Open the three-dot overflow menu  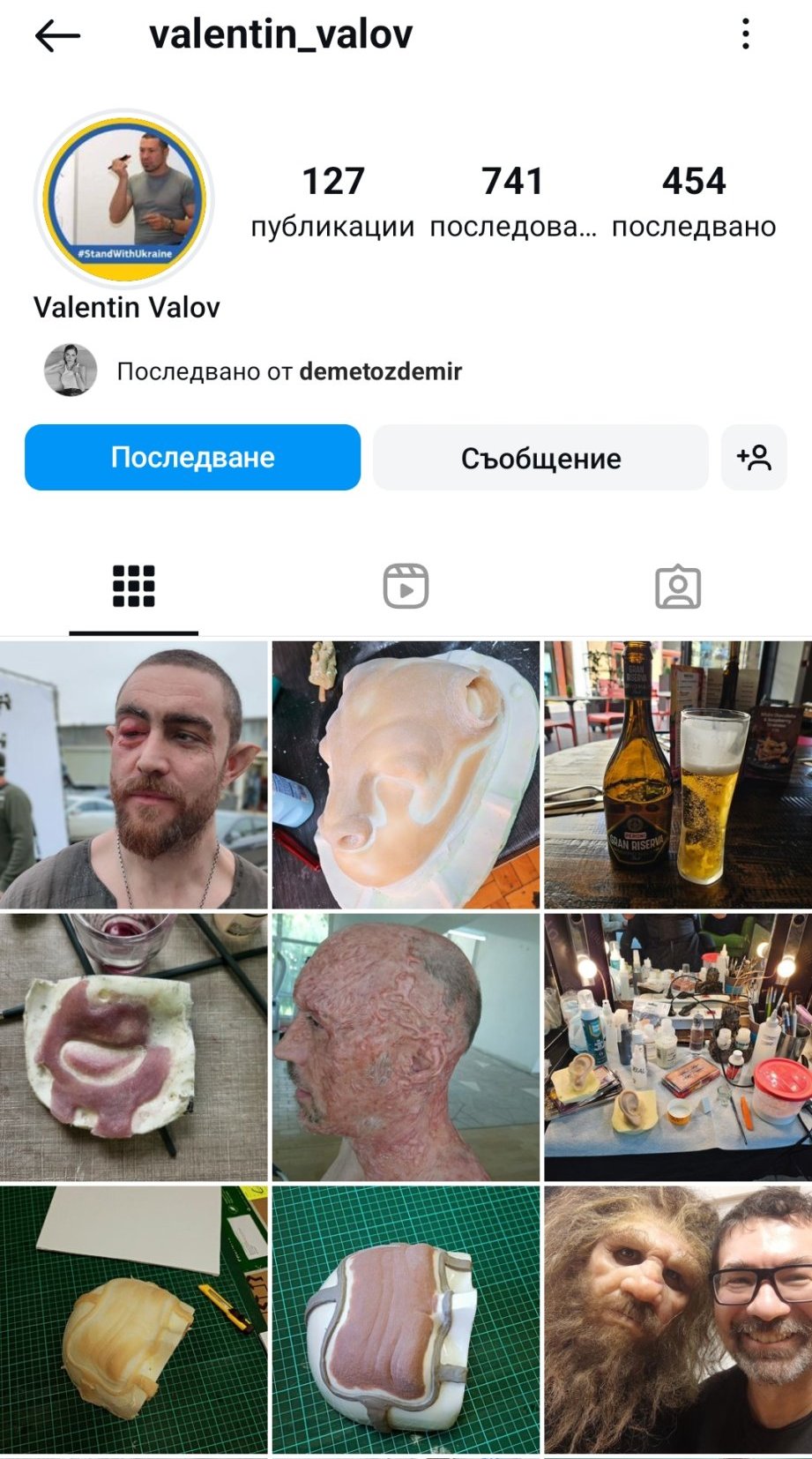click(x=746, y=34)
